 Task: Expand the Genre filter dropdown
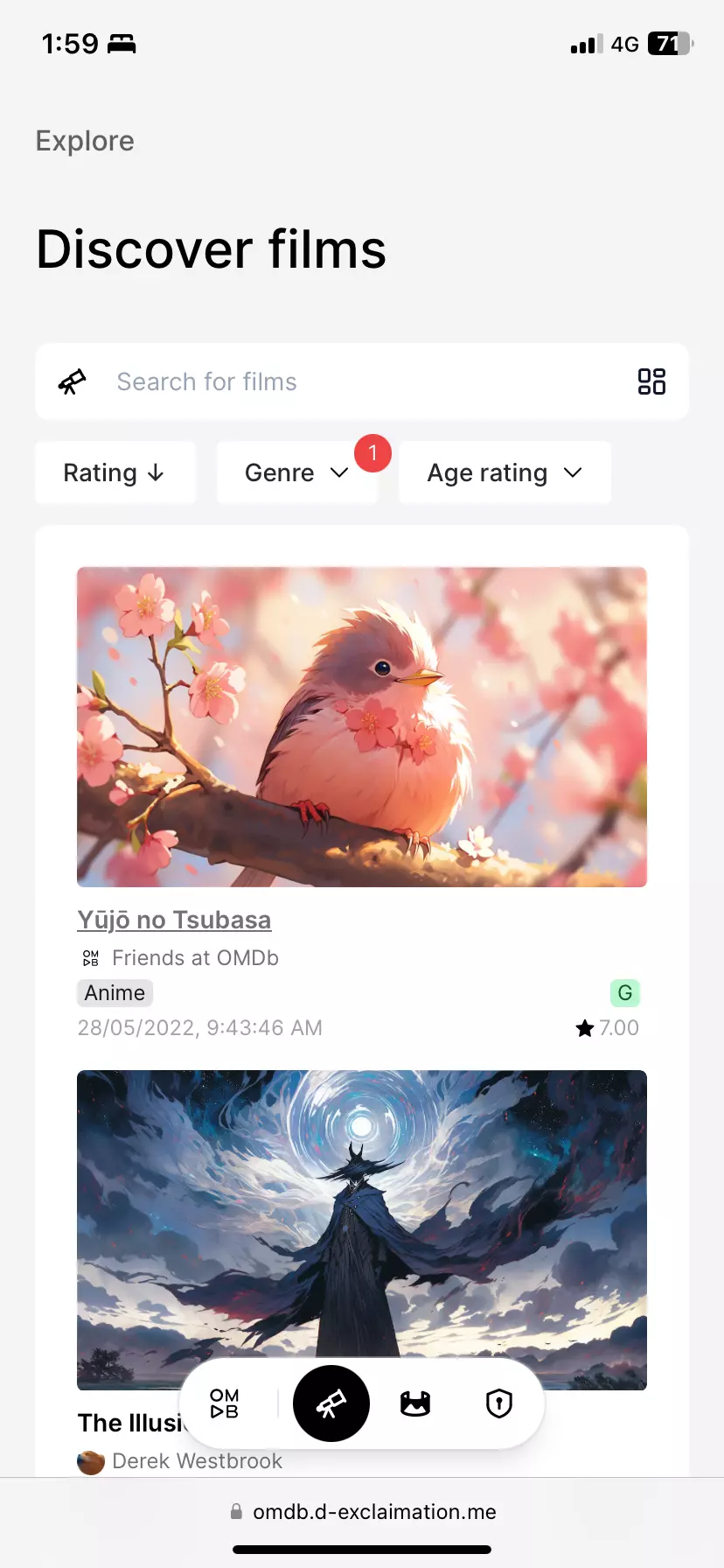click(x=296, y=472)
